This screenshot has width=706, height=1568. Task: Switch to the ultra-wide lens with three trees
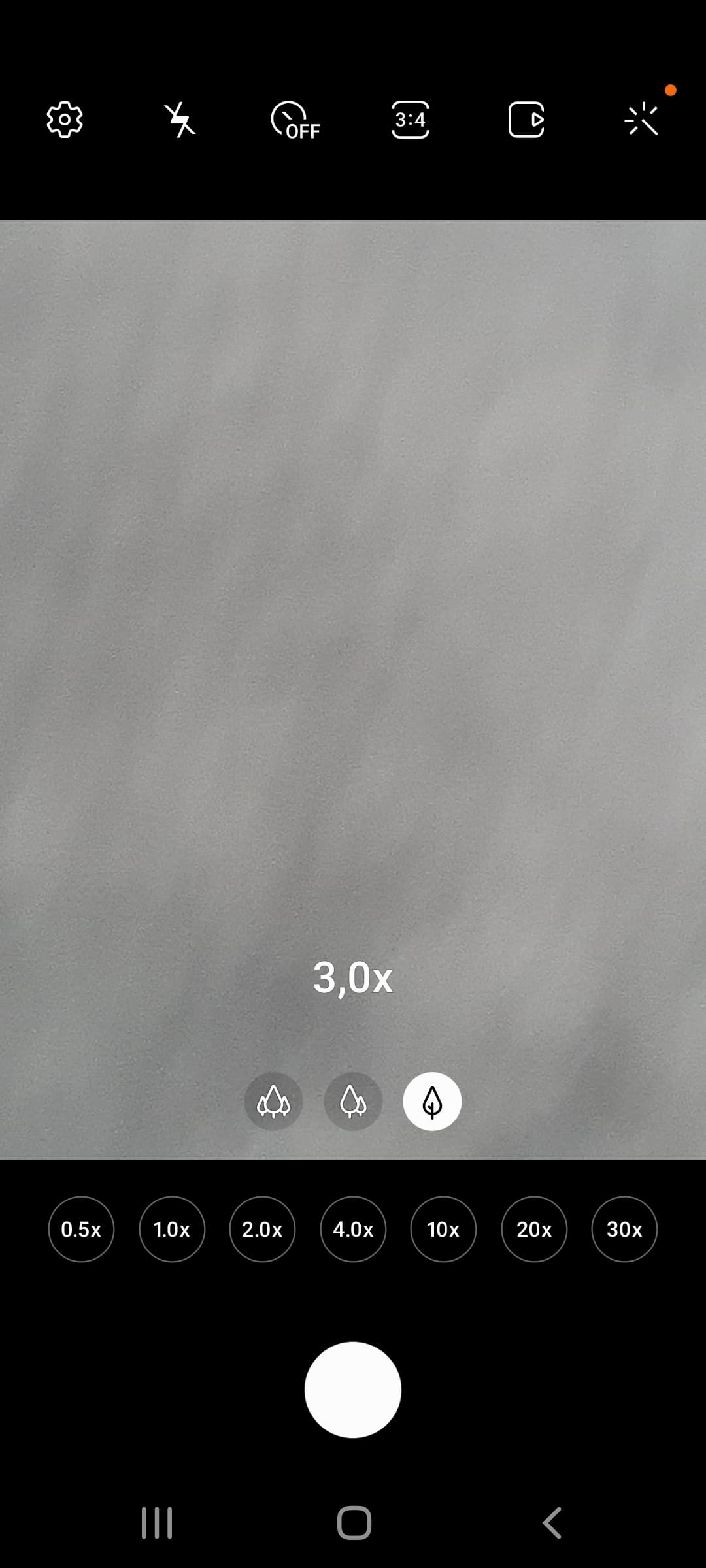[273, 1102]
